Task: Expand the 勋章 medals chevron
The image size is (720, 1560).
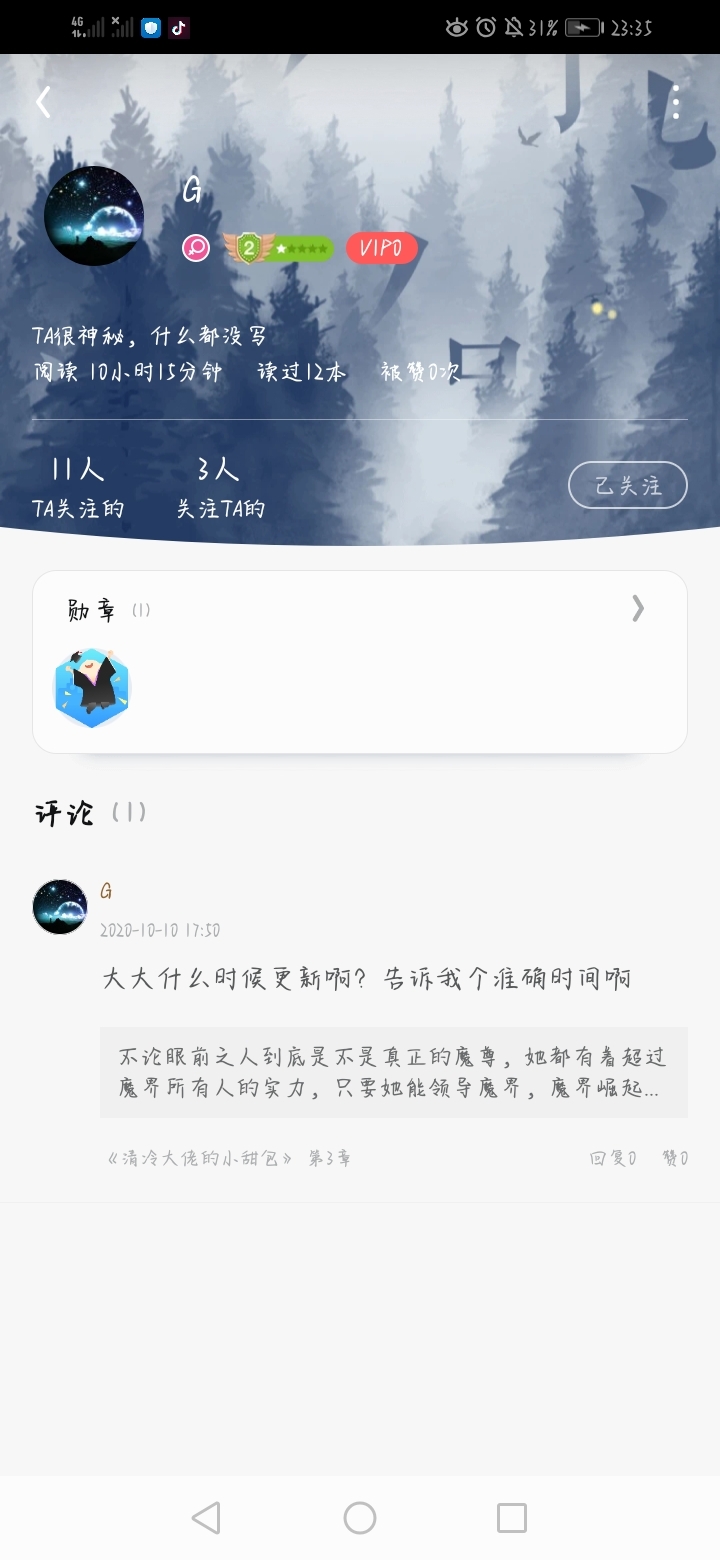Action: point(638,608)
